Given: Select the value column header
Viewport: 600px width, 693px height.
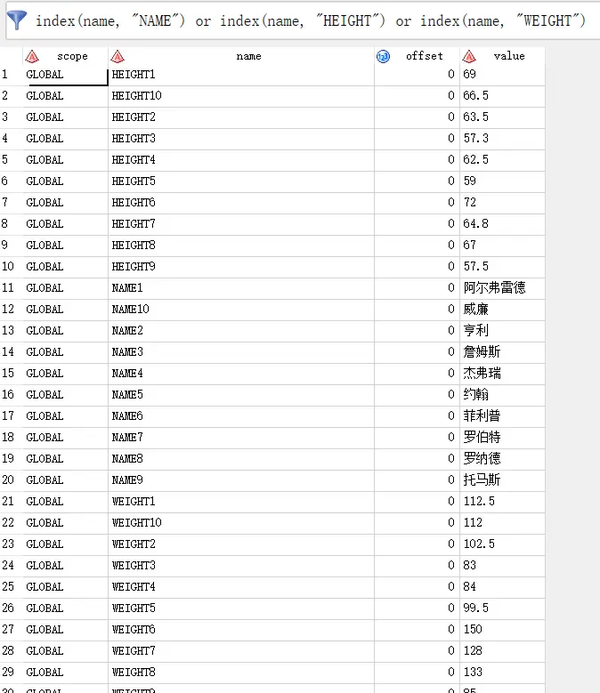Looking at the screenshot, I should pos(508,56).
